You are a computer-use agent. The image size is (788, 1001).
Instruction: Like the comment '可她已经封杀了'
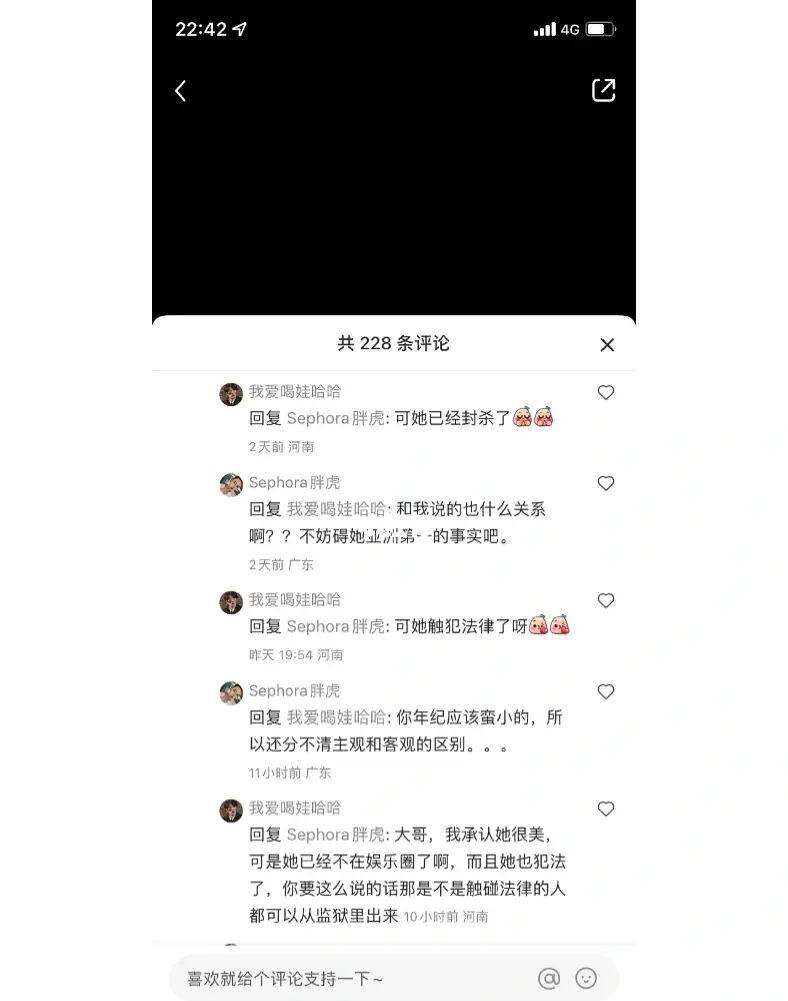pyautogui.click(x=605, y=393)
